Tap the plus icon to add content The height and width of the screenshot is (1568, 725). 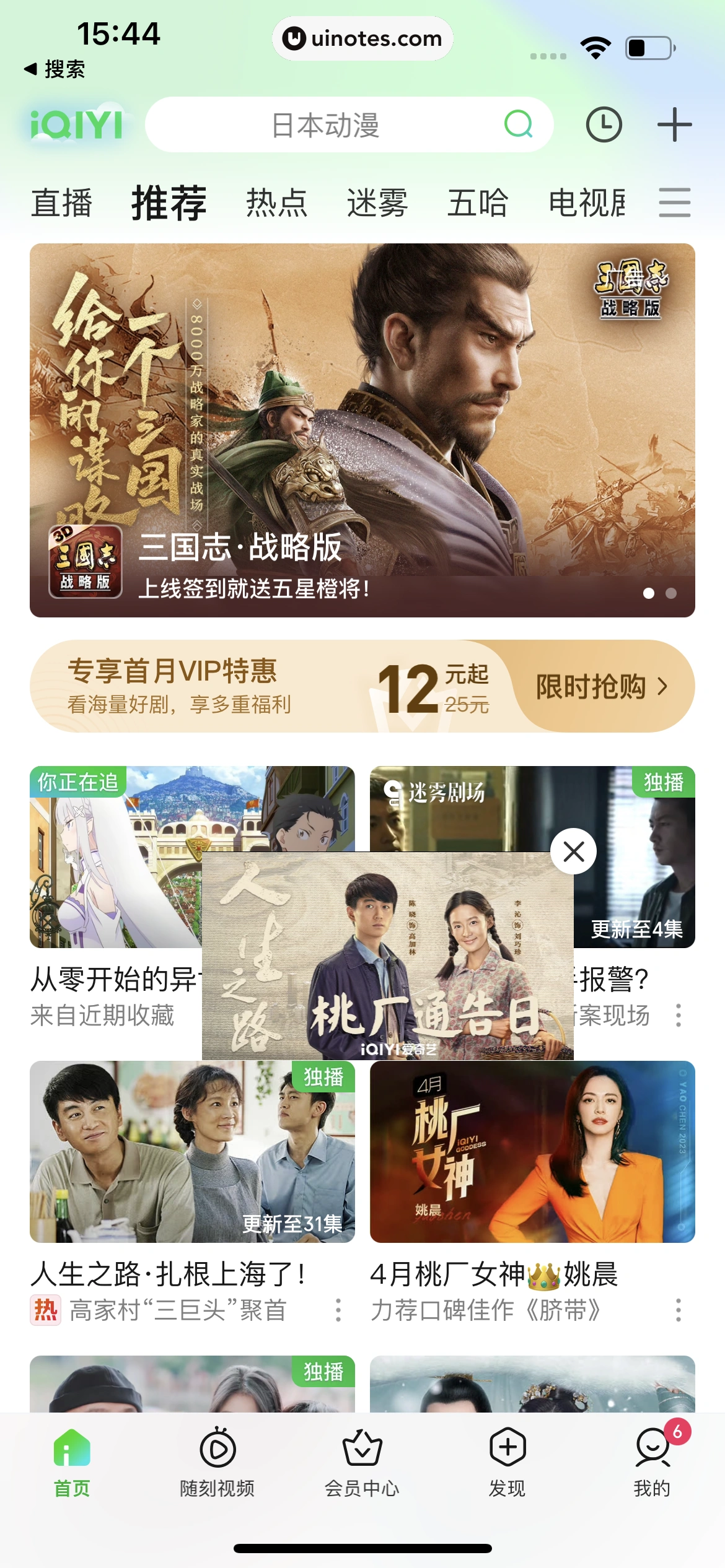(x=675, y=124)
